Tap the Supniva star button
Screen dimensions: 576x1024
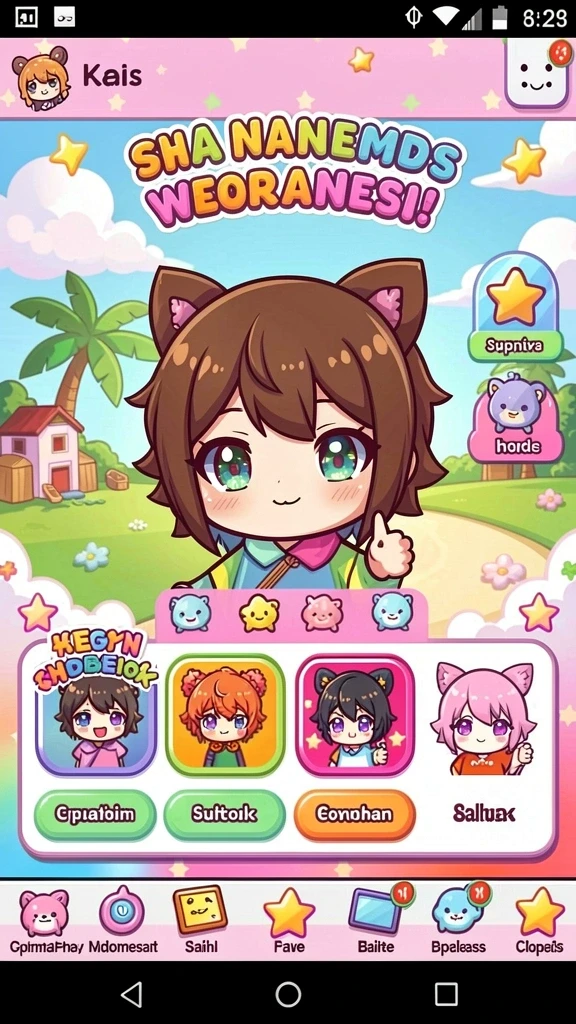(x=515, y=309)
